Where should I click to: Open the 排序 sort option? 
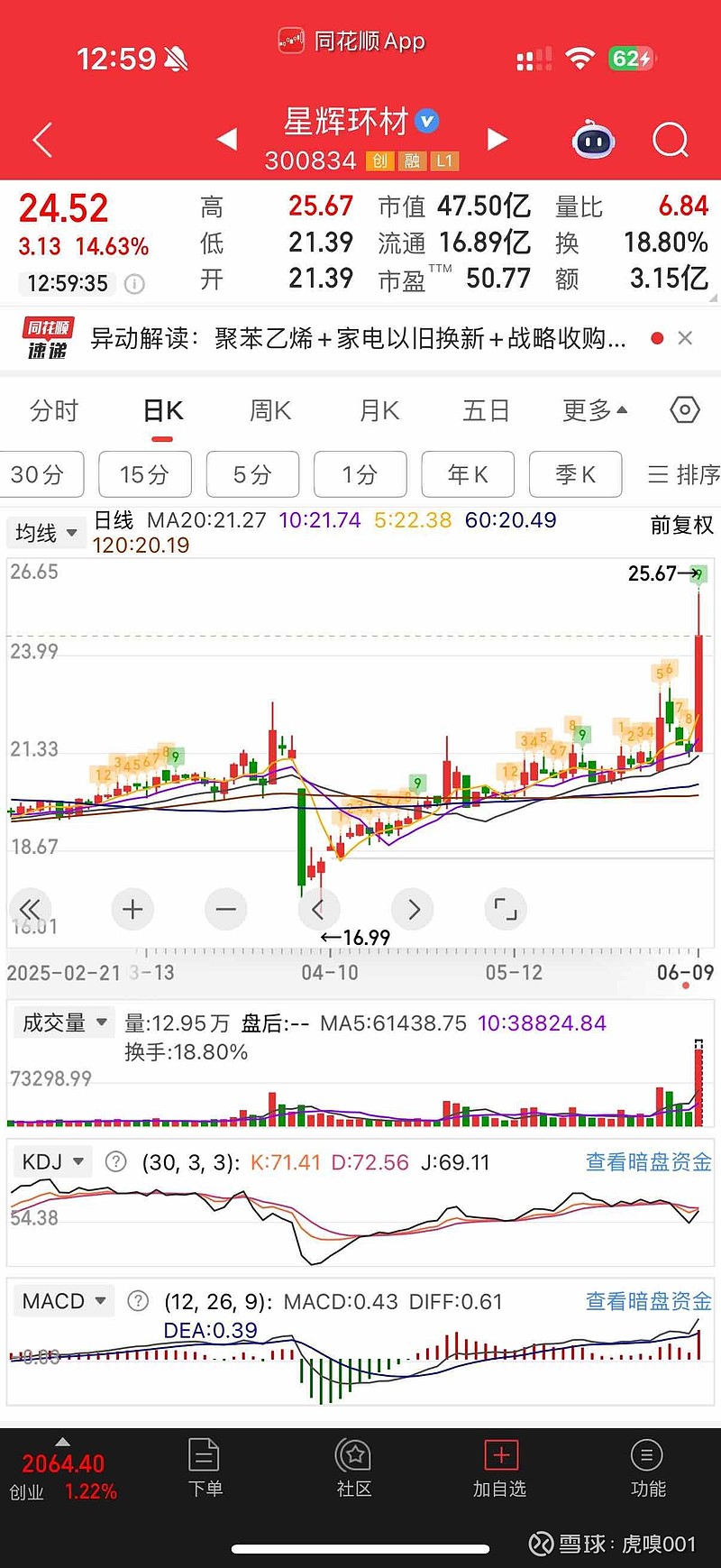pos(684,474)
